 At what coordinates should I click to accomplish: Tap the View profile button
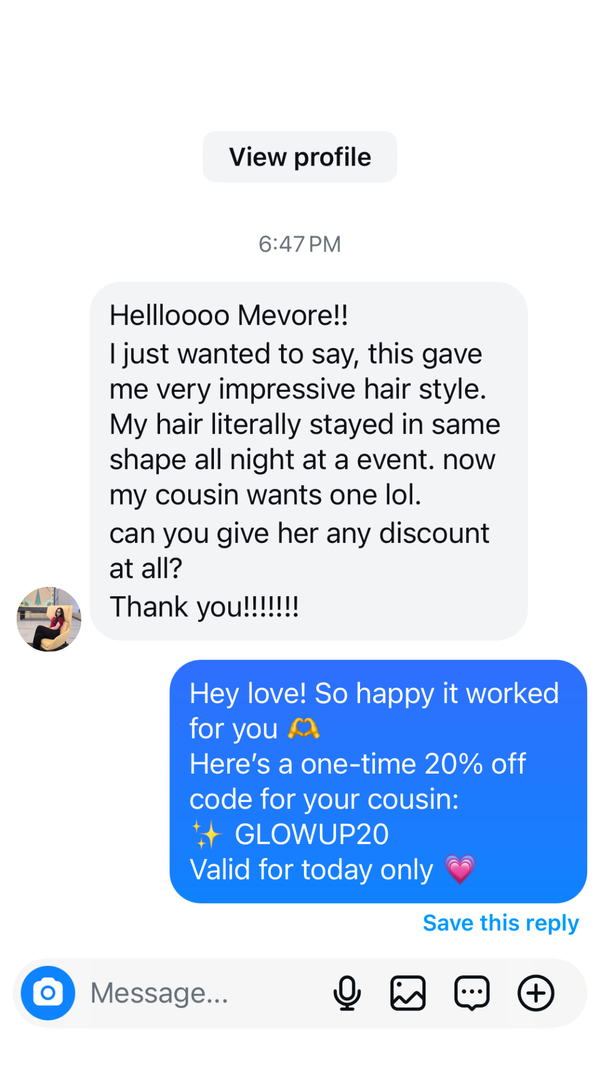pos(299,157)
